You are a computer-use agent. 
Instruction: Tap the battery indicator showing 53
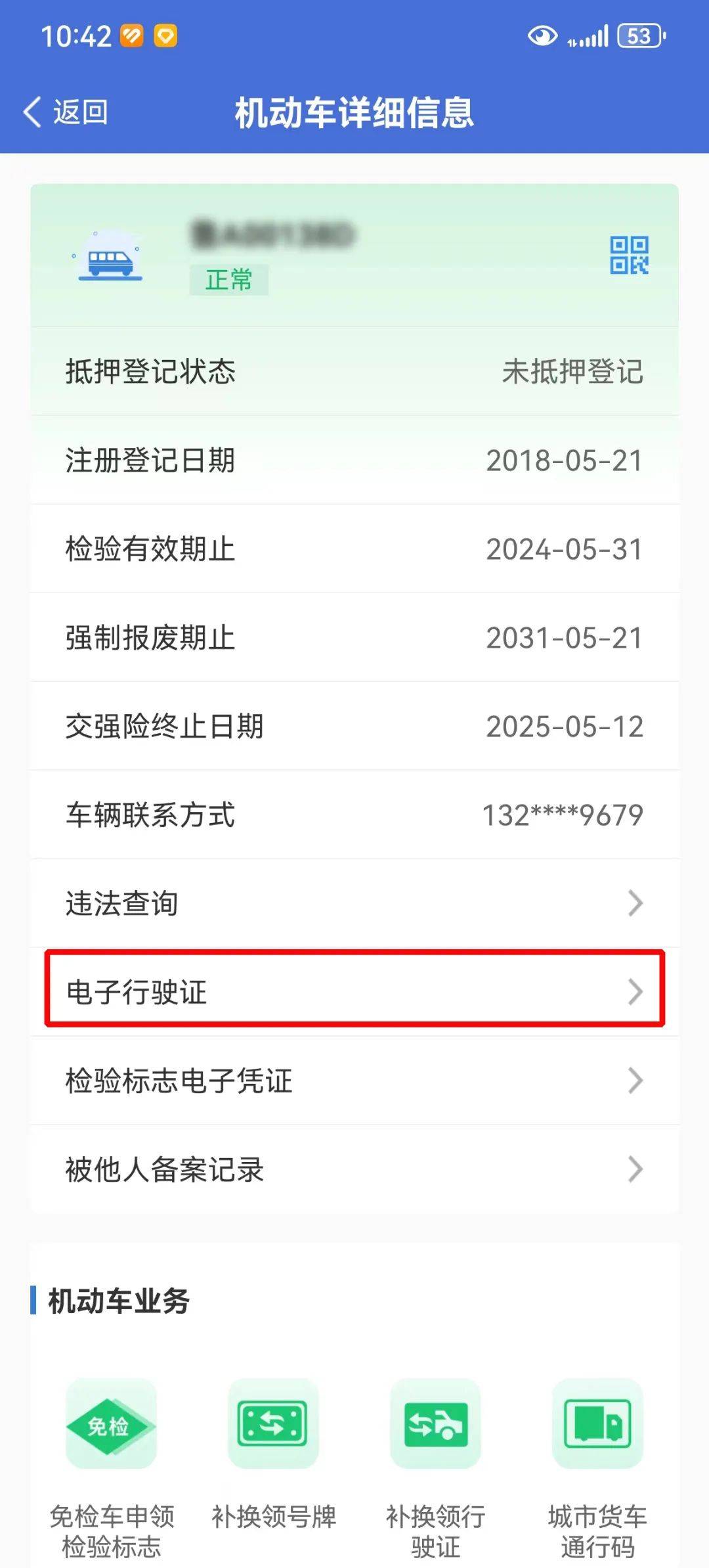[x=634, y=36]
